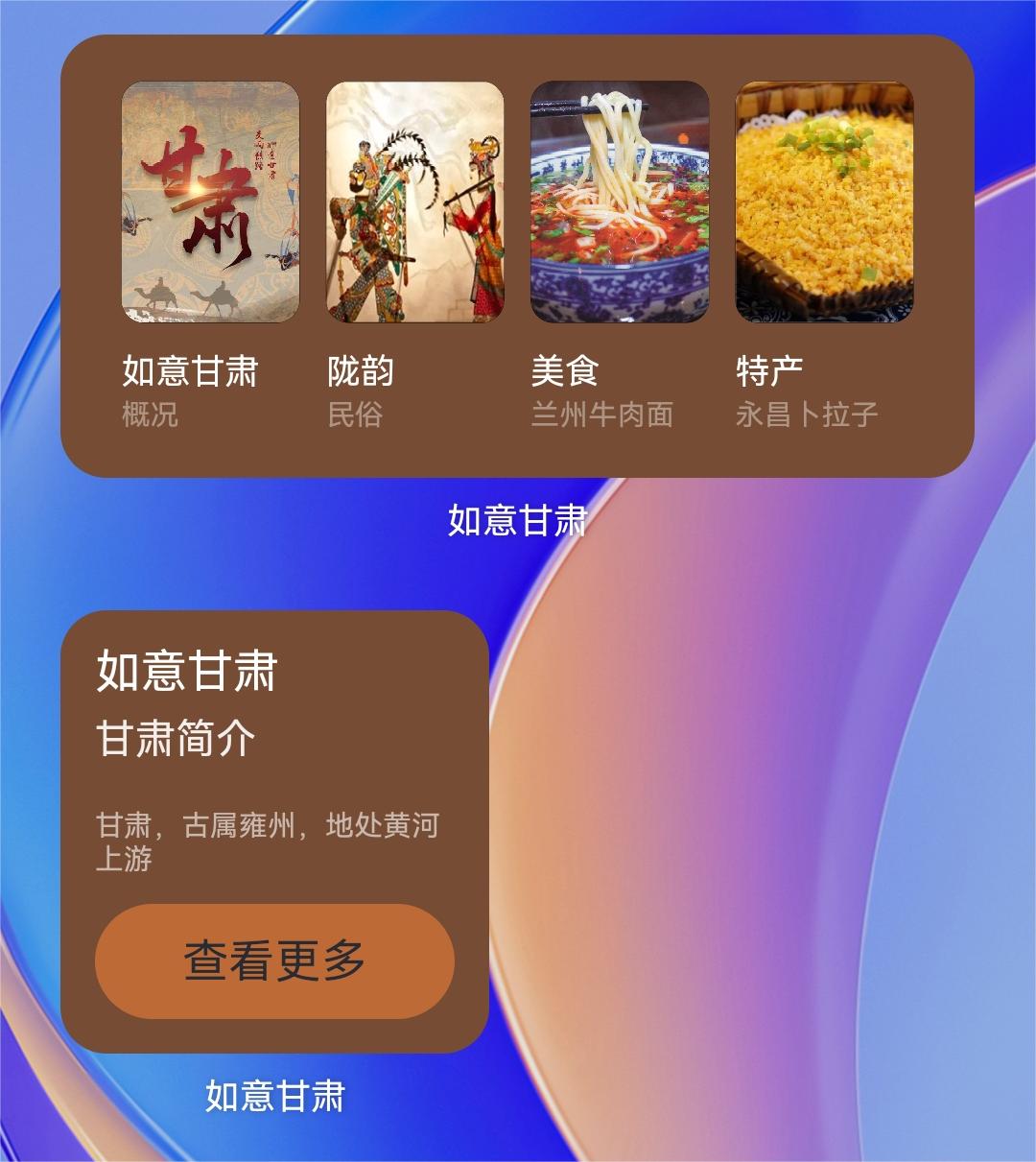Tap 兰州牛肉面 caption link
Viewport: 1036px width, 1162px height.
click(602, 415)
